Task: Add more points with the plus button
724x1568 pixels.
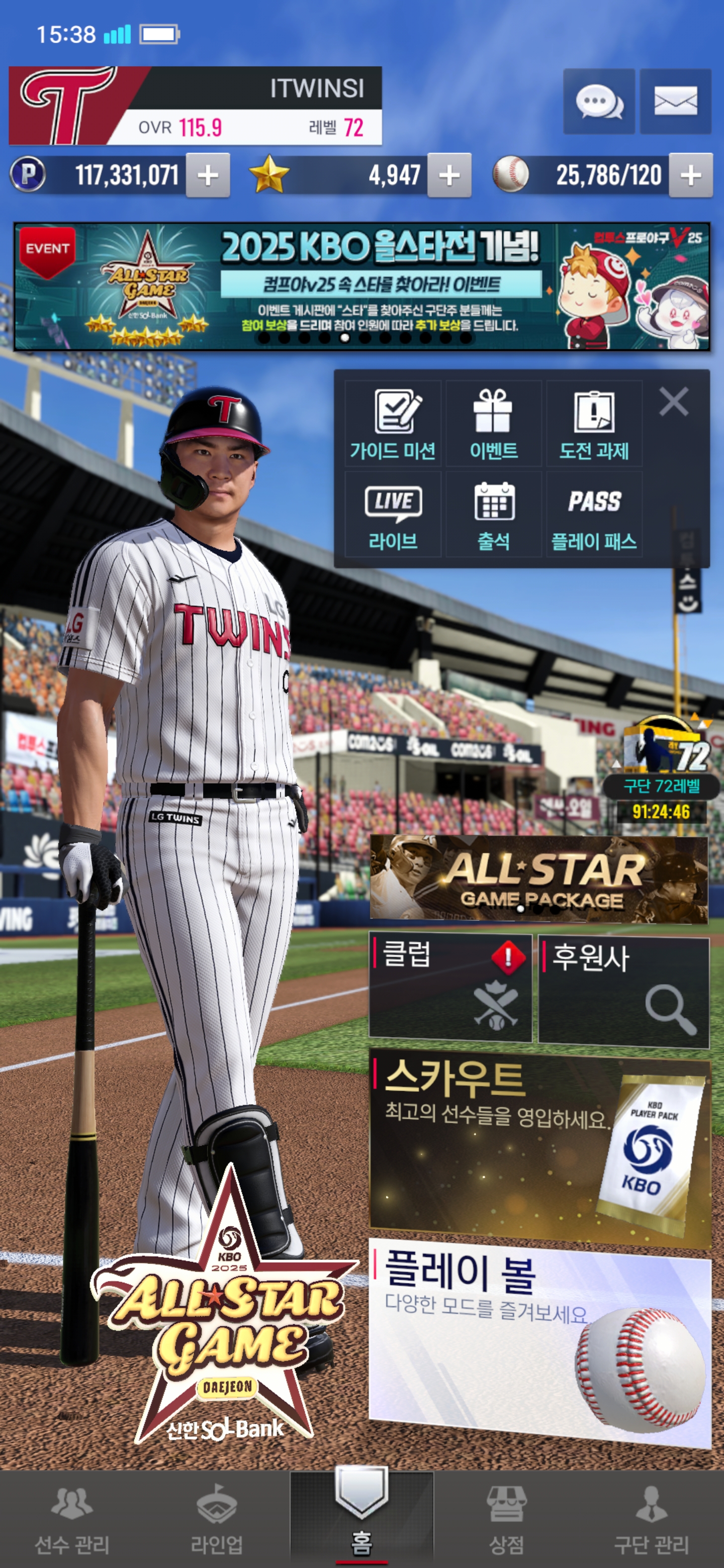Action: tap(208, 175)
